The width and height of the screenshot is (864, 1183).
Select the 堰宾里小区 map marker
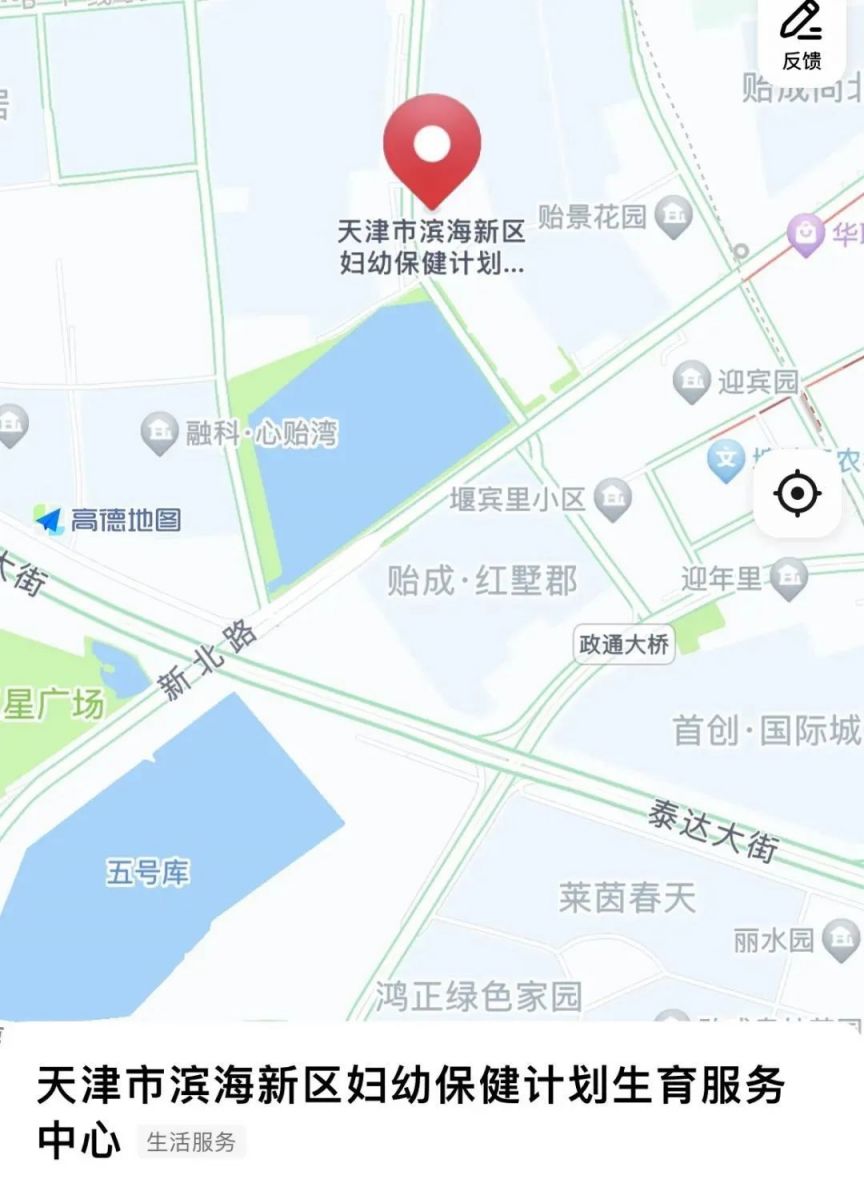pyautogui.click(x=612, y=499)
